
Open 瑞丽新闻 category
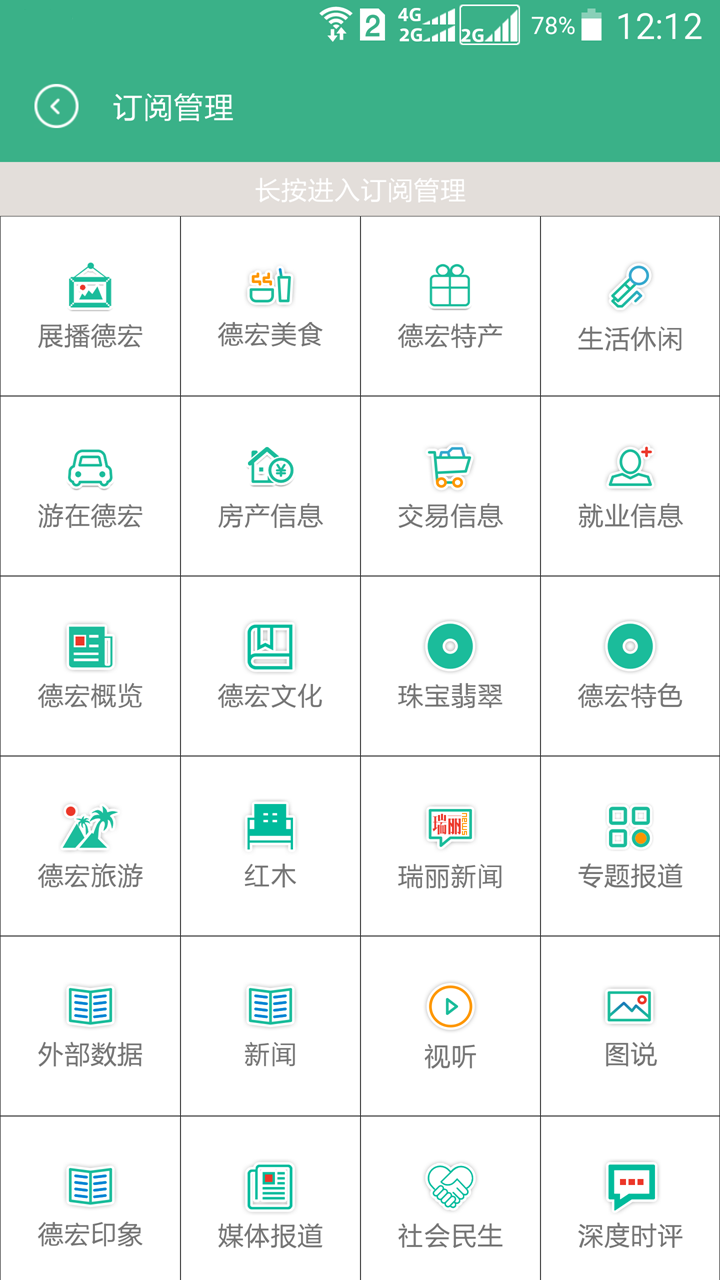pos(450,846)
